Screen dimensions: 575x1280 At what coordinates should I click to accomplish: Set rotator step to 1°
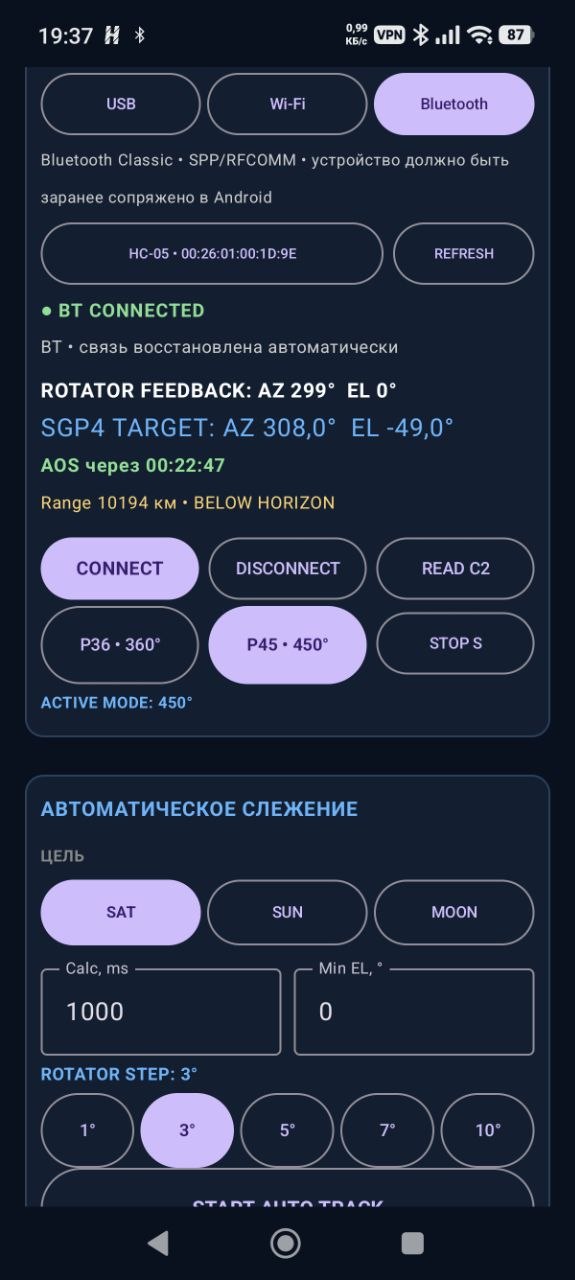[x=87, y=1130]
